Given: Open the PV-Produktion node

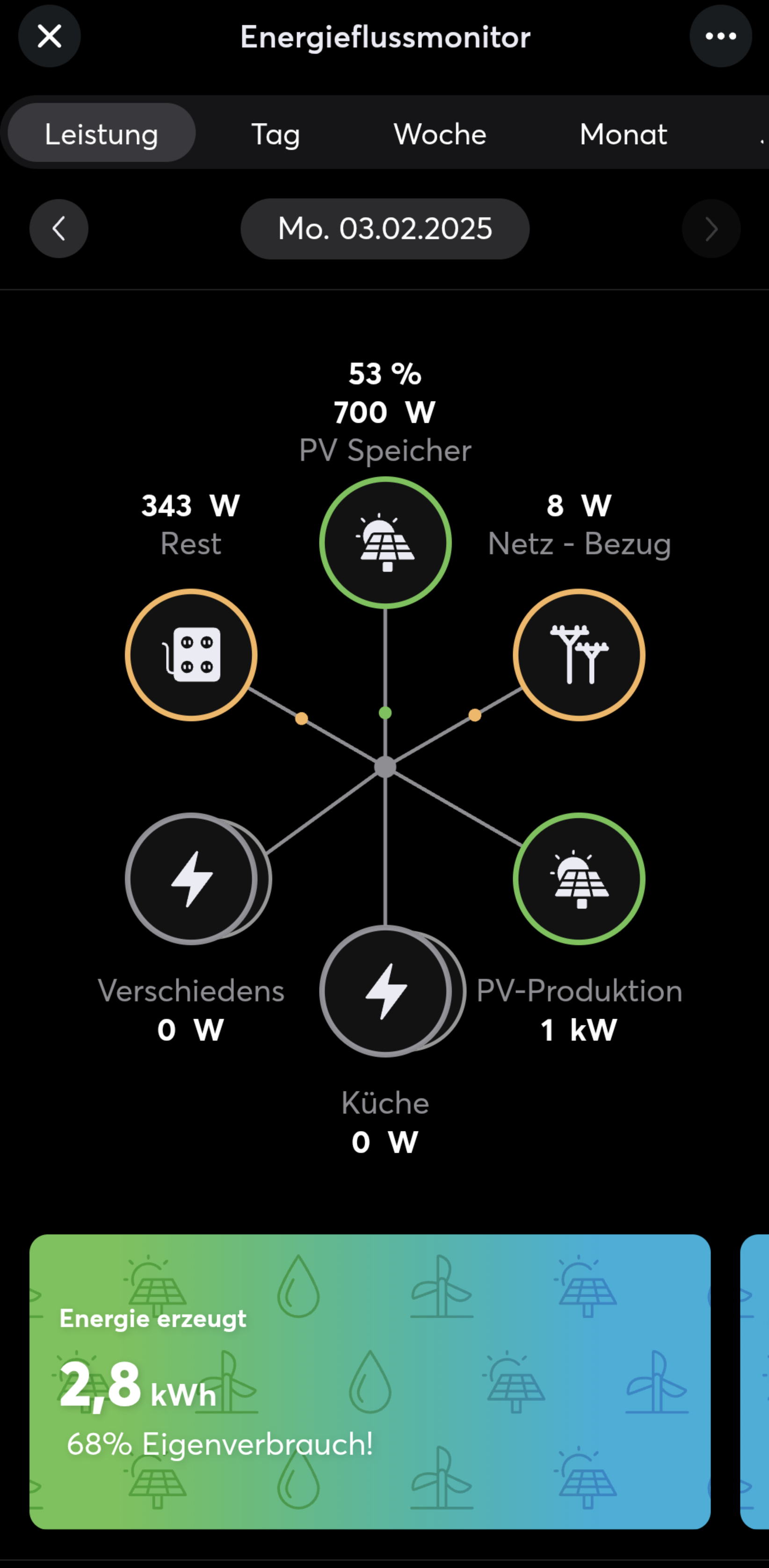Looking at the screenshot, I should click(x=579, y=879).
